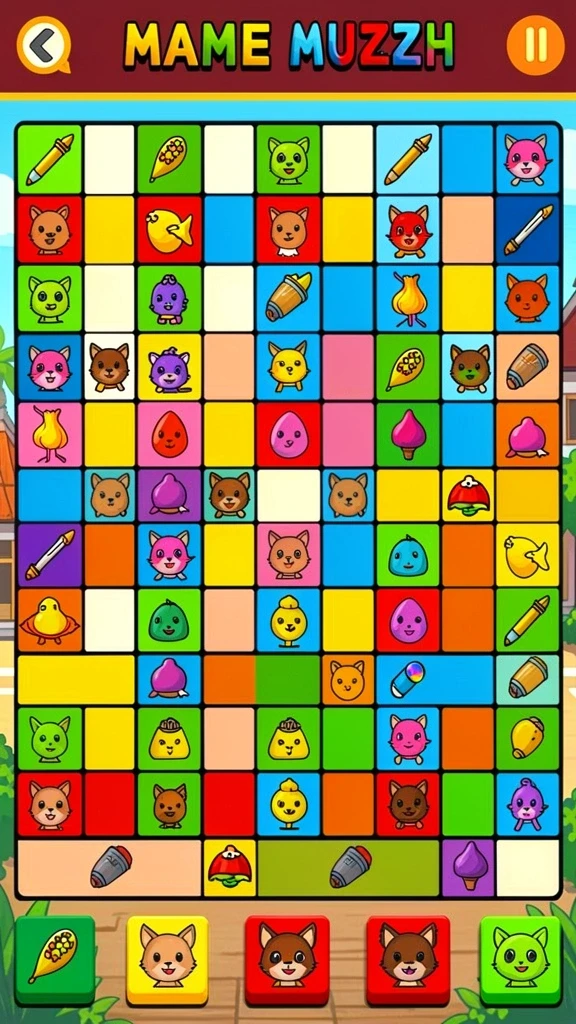This screenshot has width=576, height=1024.
Task: Choose the green cat tile in the bottom tray
Action: pos(520,960)
